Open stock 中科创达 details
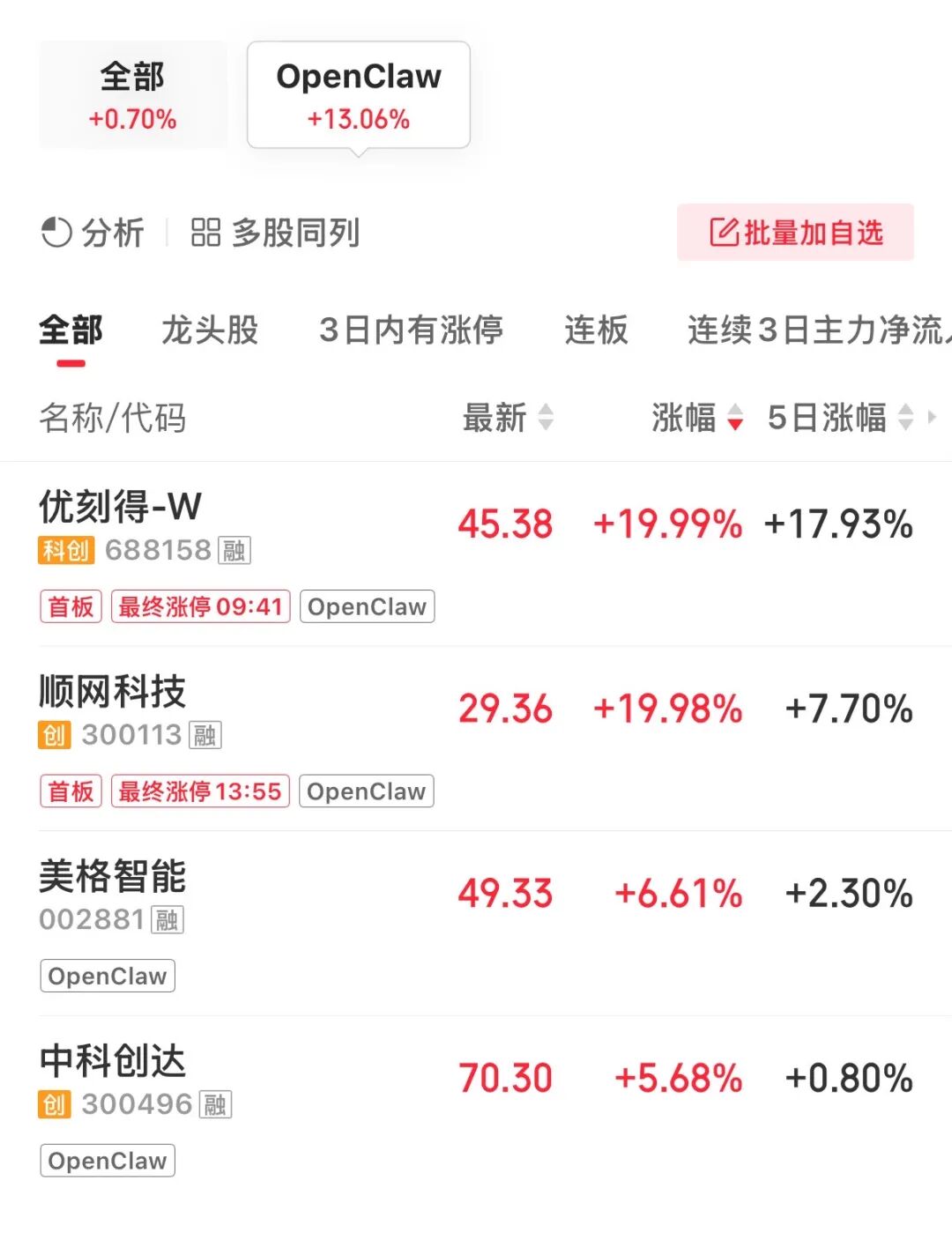The image size is (952, 1233). pos(113,1061)
